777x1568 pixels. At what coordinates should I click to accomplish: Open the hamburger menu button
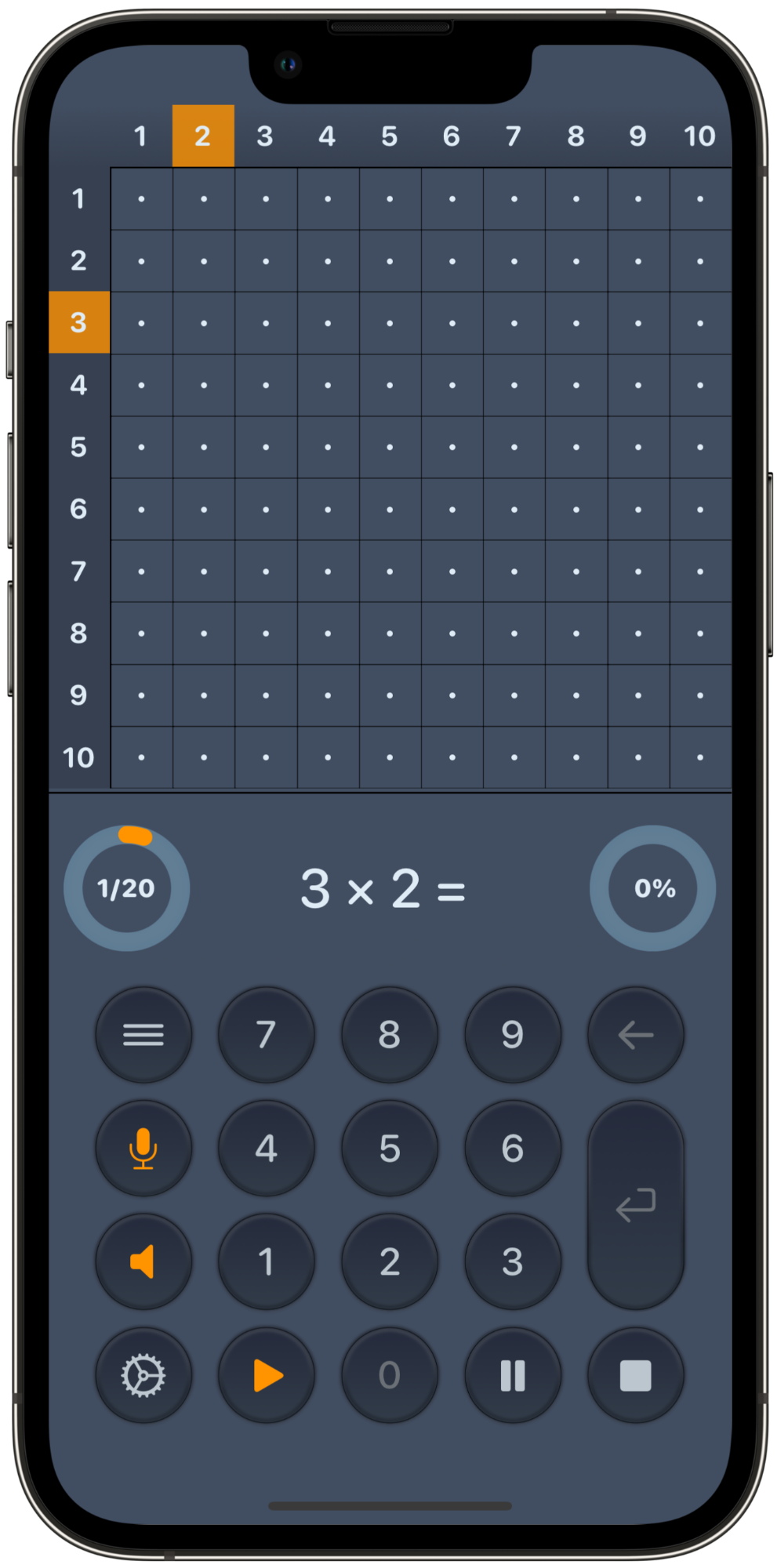coord(143,1035)
